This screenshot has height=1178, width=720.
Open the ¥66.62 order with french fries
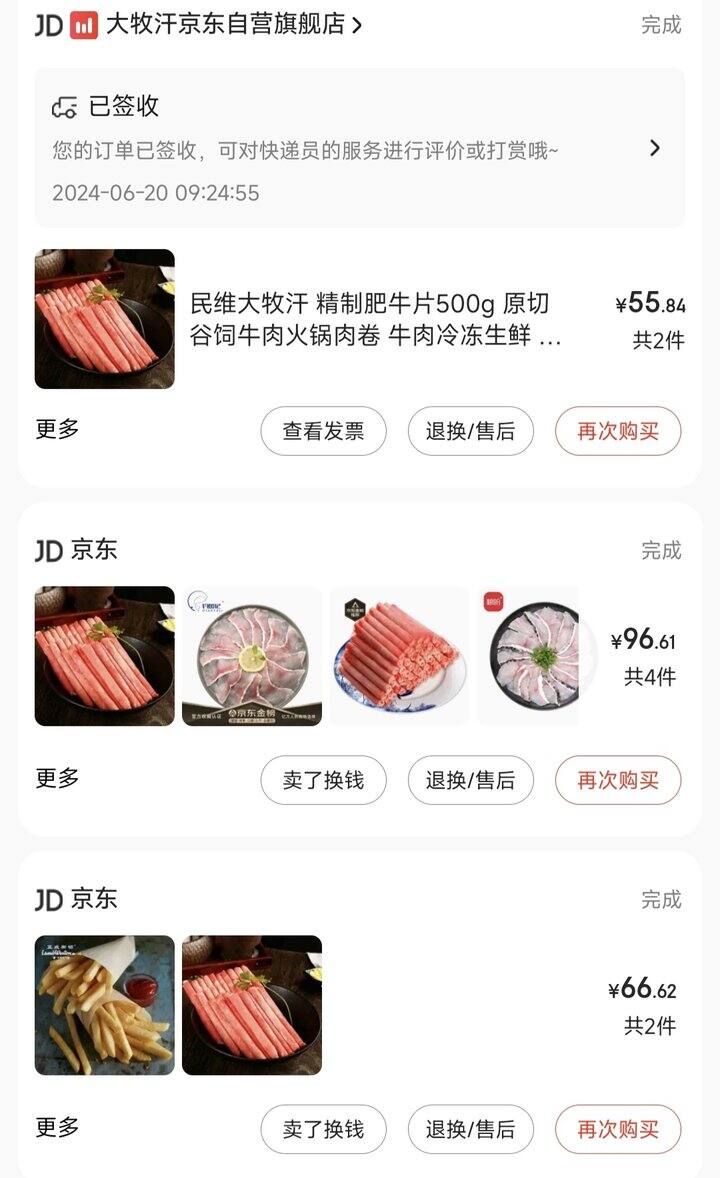[359, 1005]
